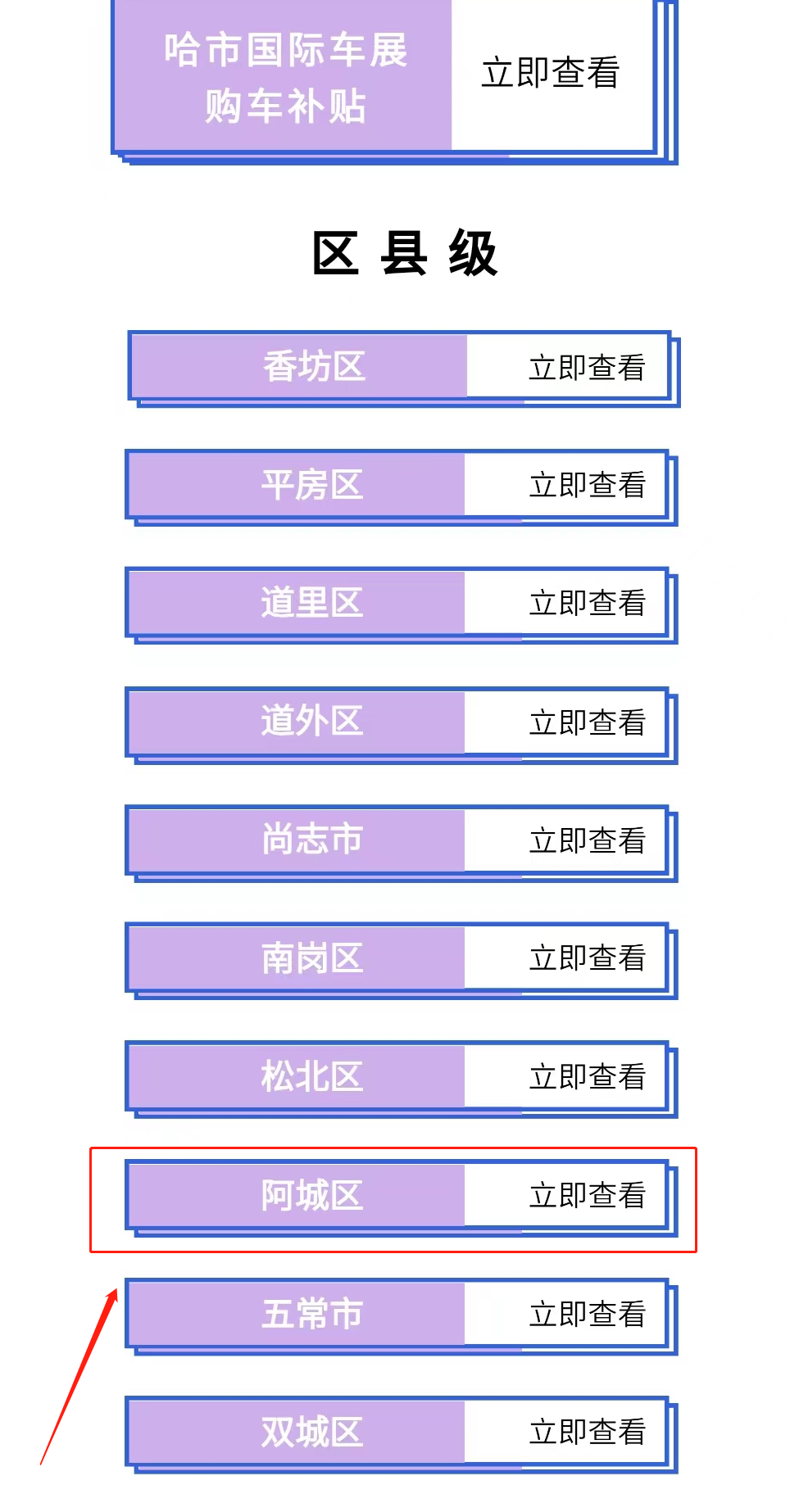View 南岗区 details now

tap(586, 957)
